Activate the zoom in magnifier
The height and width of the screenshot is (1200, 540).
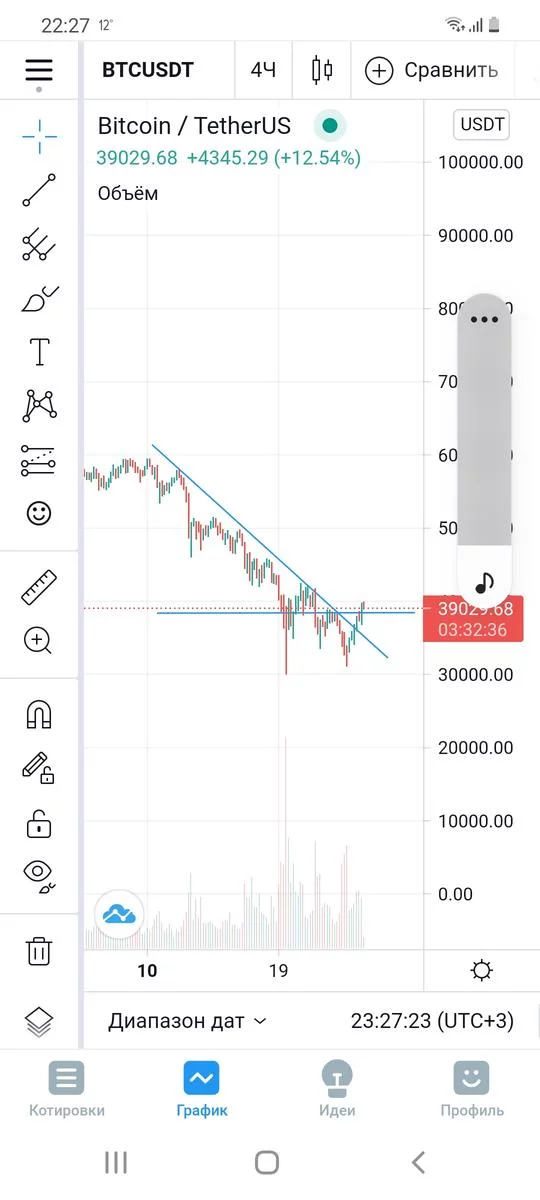click(39, 640)
